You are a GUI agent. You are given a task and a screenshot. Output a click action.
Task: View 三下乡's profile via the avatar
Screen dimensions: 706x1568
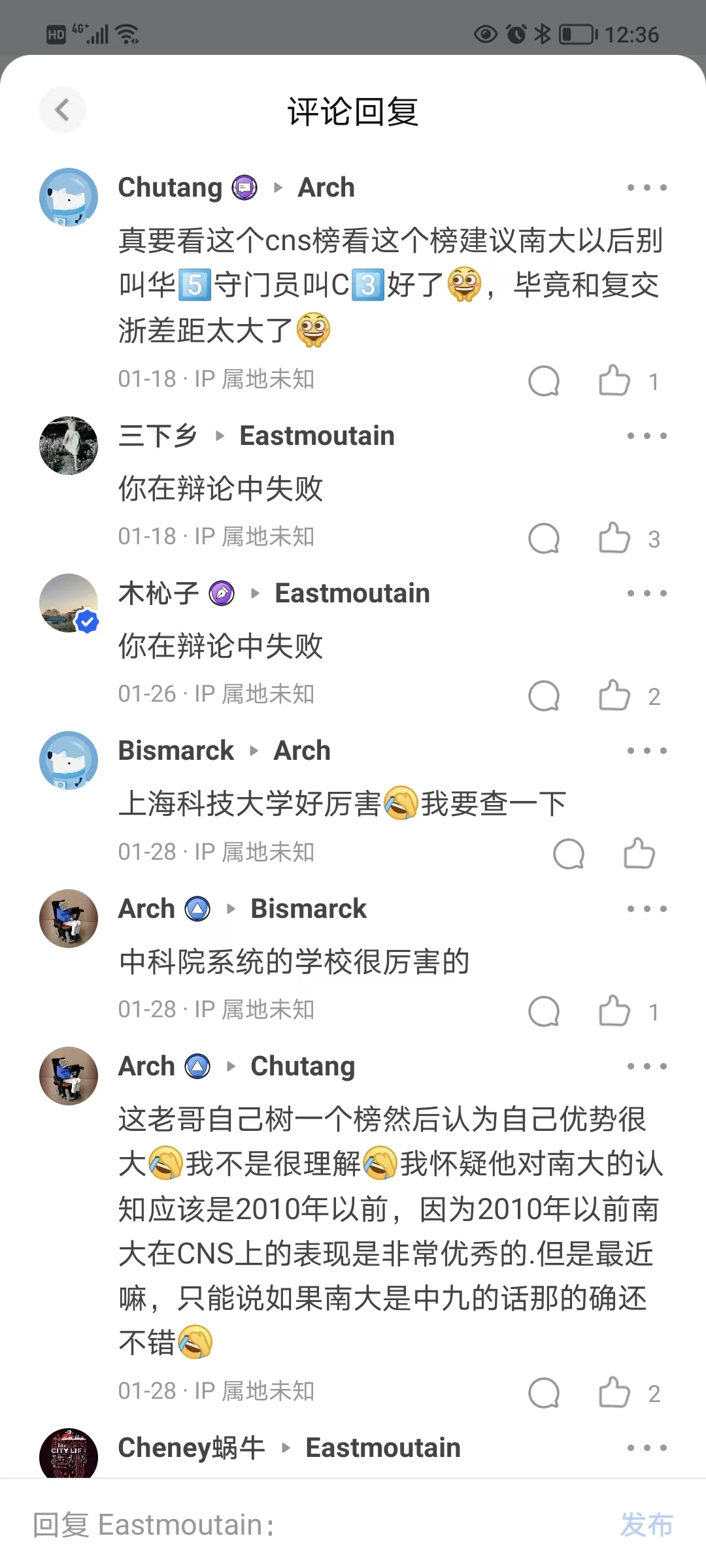pyautogui.click(x=69, y=446)
